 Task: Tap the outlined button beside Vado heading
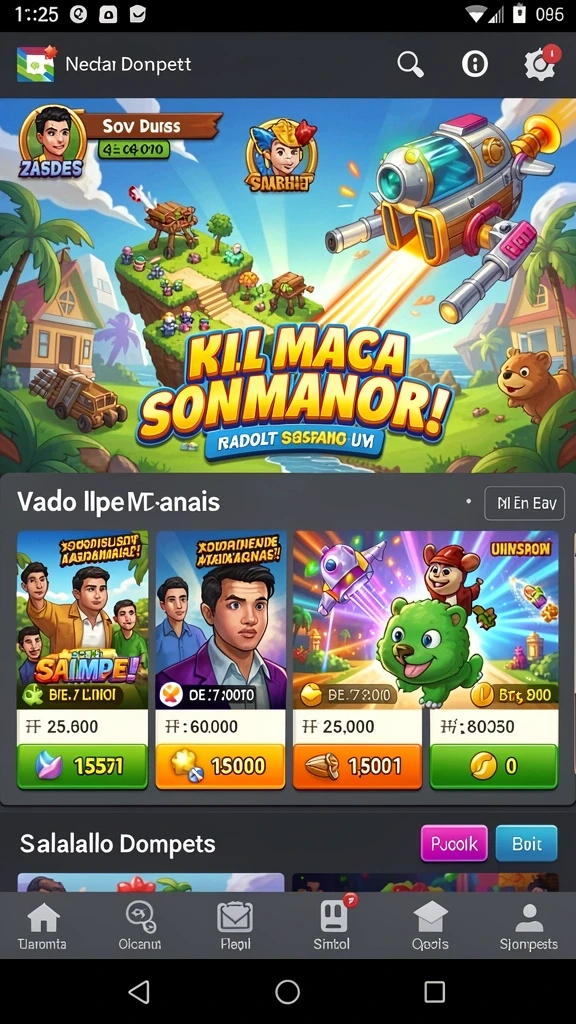524,503
